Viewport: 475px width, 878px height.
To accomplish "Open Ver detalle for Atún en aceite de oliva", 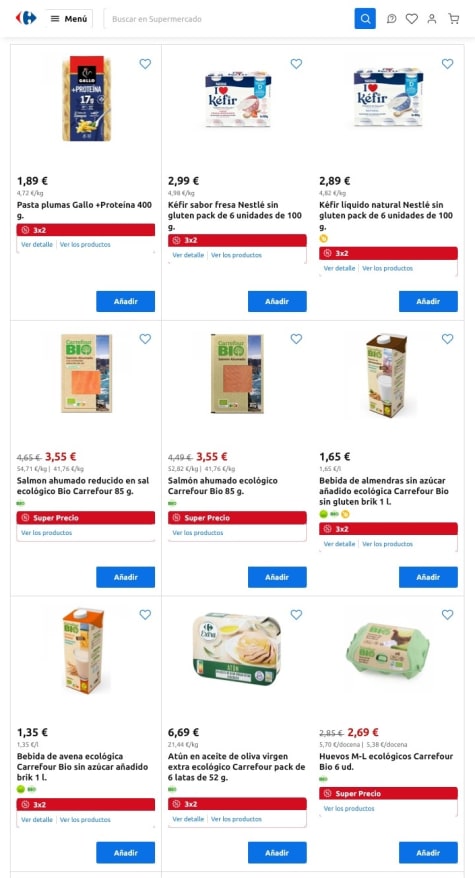I will click(x=188, y=819).
